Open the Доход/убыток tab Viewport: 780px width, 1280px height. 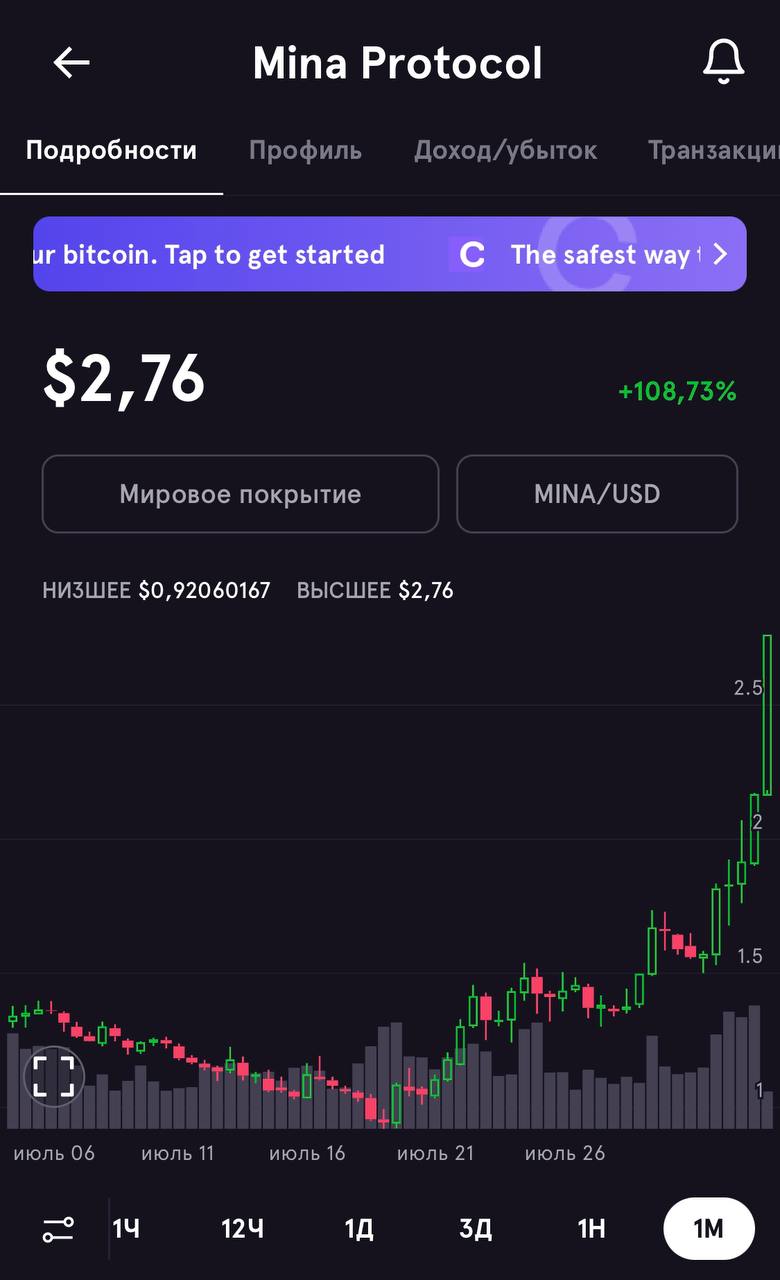[x=505, y=151]
